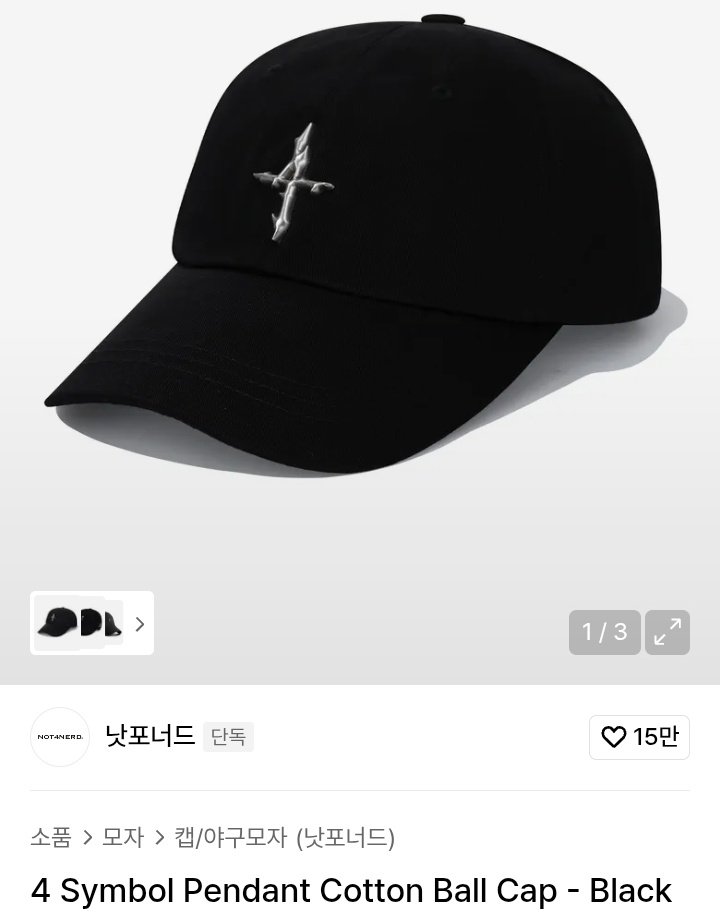
Task: Open 캡/야구모자 (낫포너드) category
Action: tap(285, 837)
